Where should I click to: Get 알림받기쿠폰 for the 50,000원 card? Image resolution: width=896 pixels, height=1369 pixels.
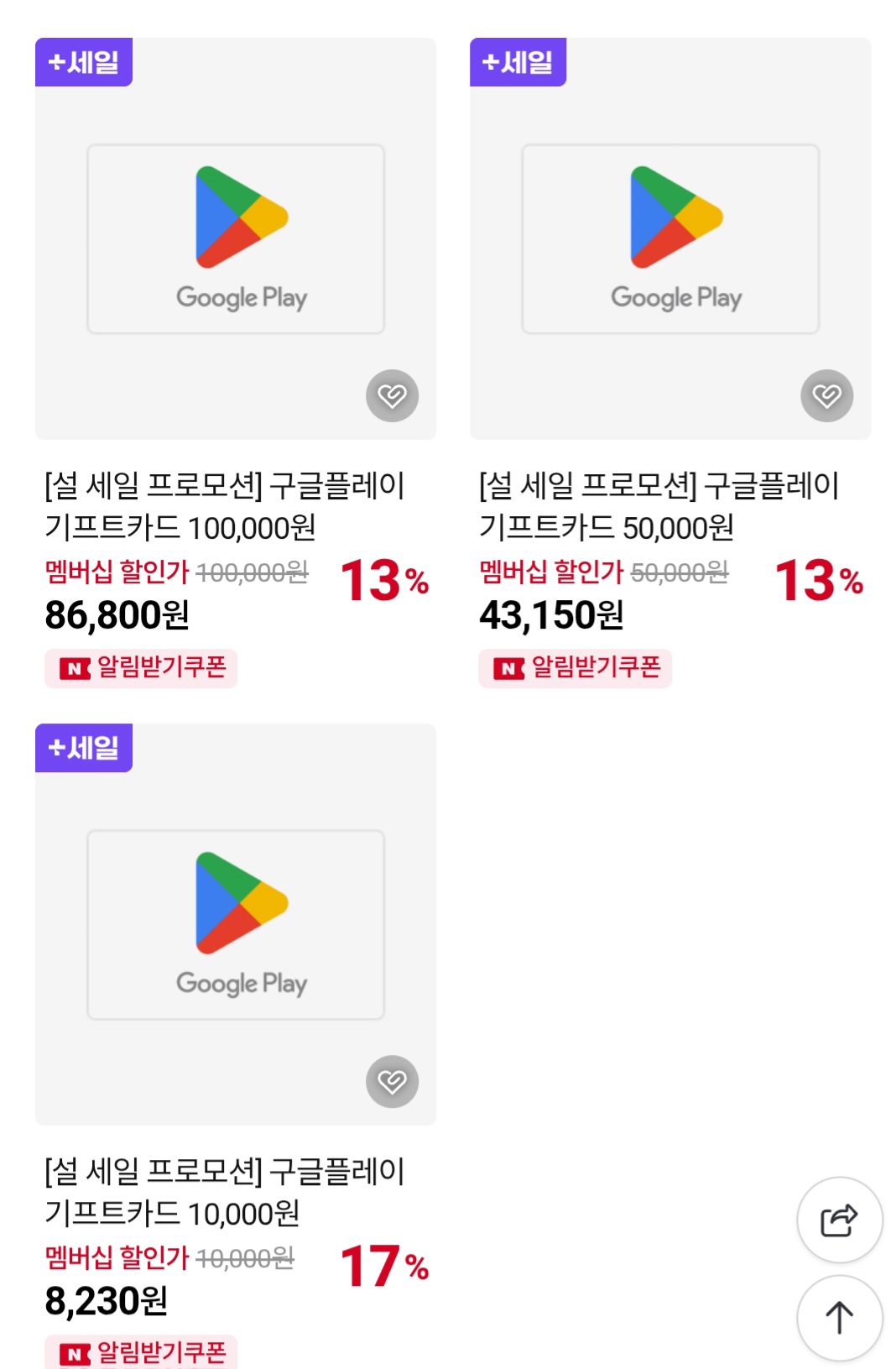[x=576, y=668]
